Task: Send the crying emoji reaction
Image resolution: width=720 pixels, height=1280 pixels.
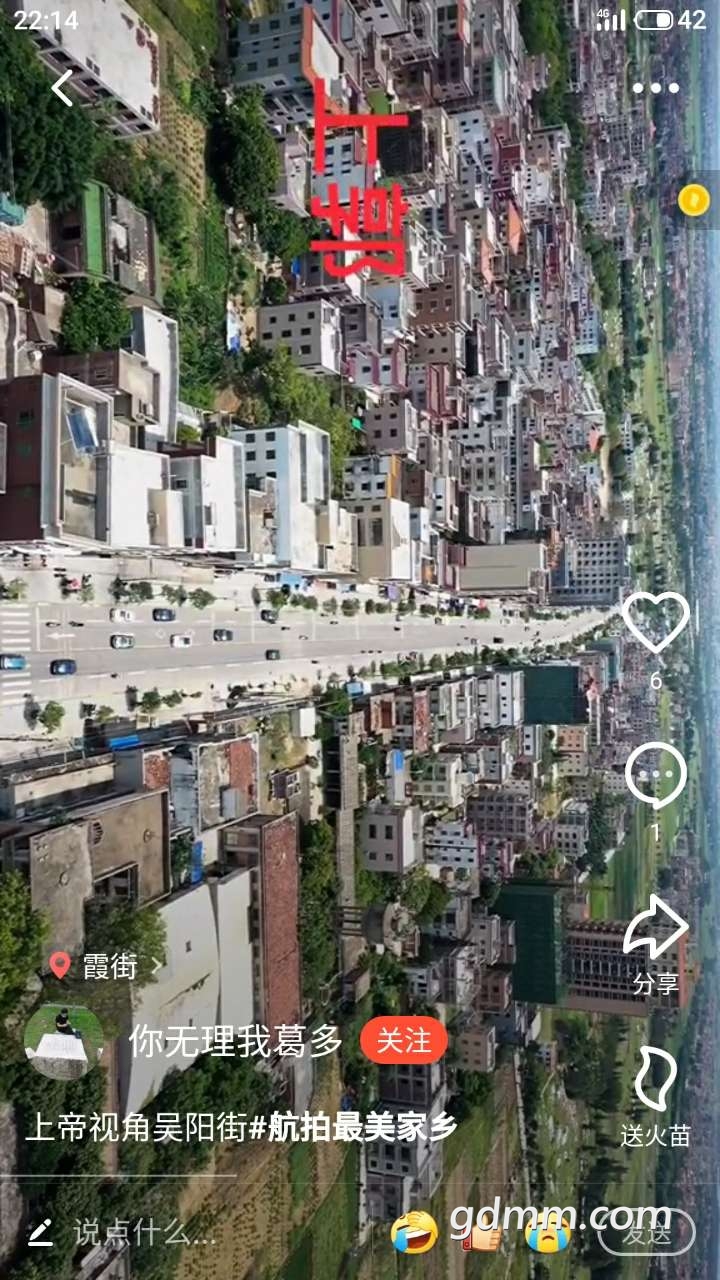Action: [x=548, y=1234]
